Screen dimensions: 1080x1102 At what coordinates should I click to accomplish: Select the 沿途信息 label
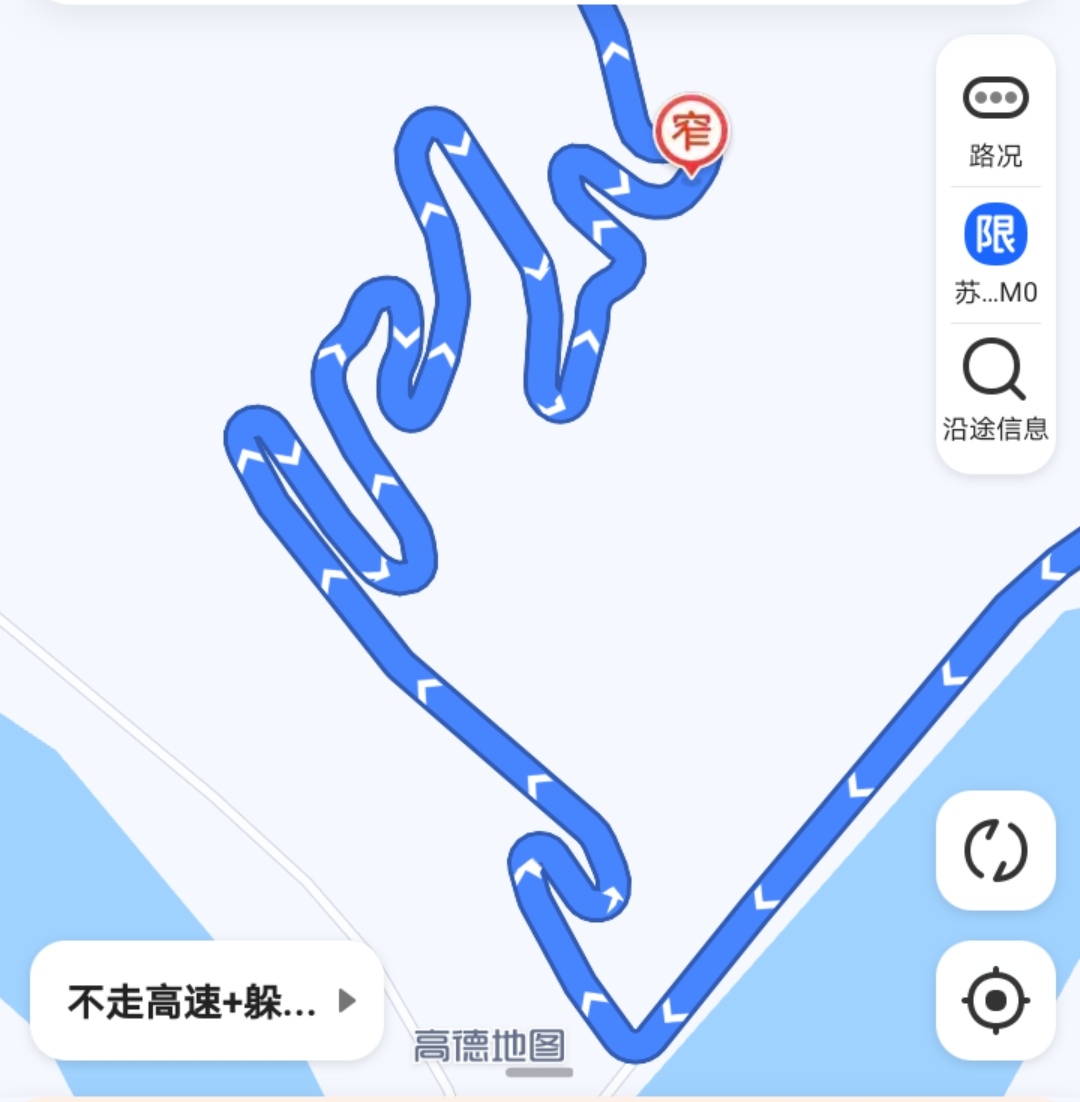(995, 430)
